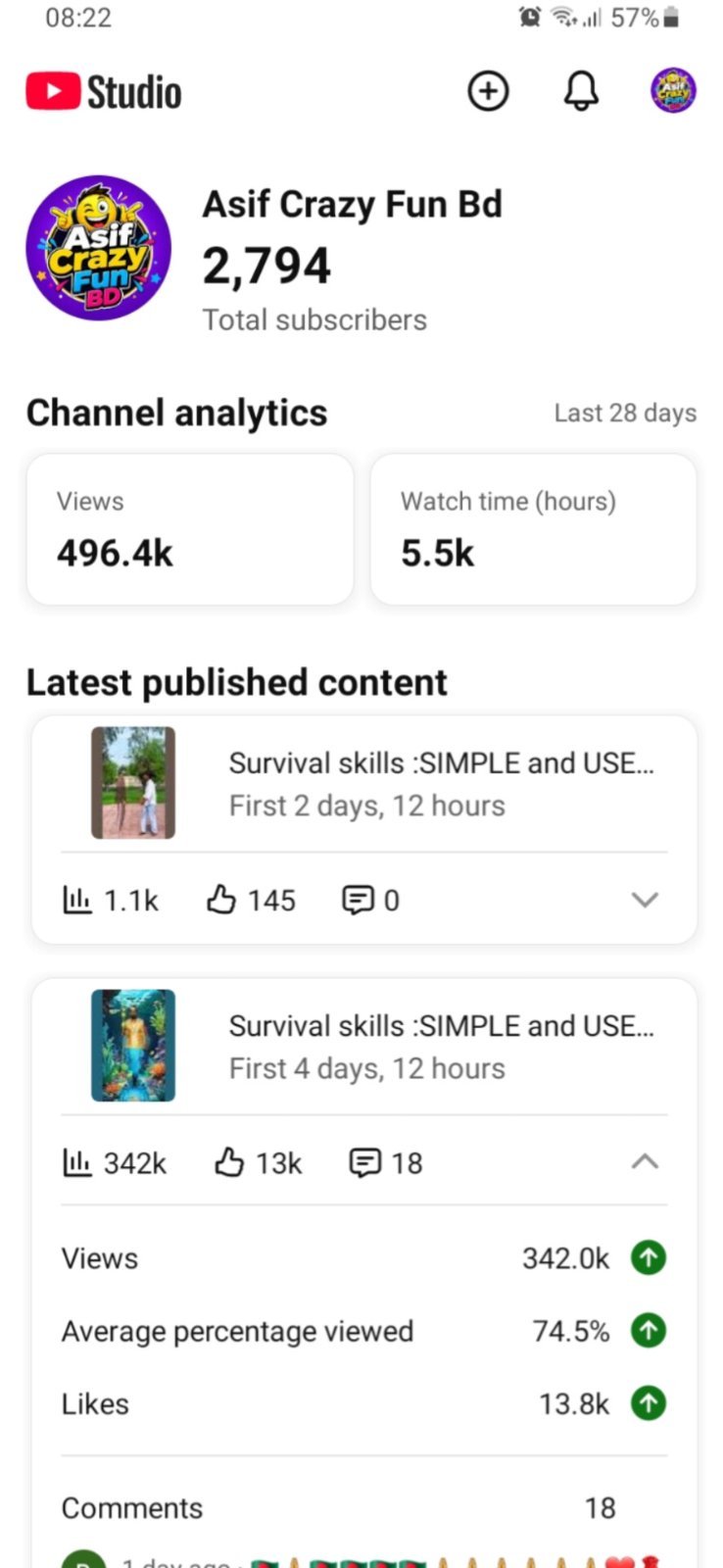Open the account profile avatar

coord(674,91)
